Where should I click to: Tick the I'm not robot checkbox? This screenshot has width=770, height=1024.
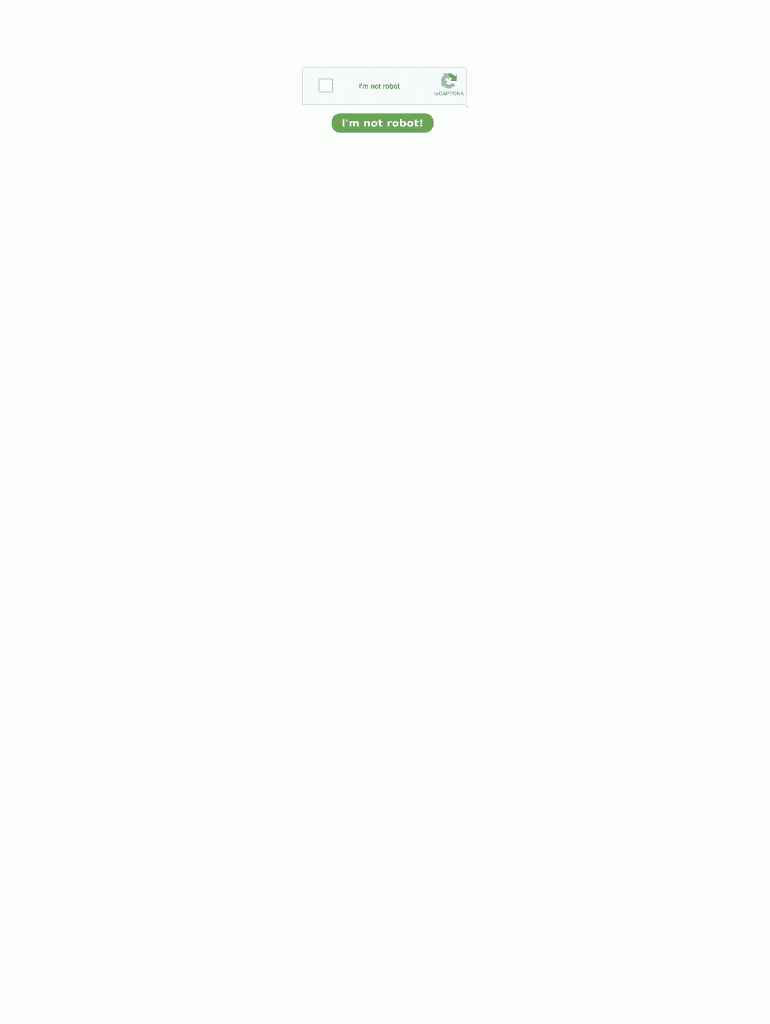326,86
